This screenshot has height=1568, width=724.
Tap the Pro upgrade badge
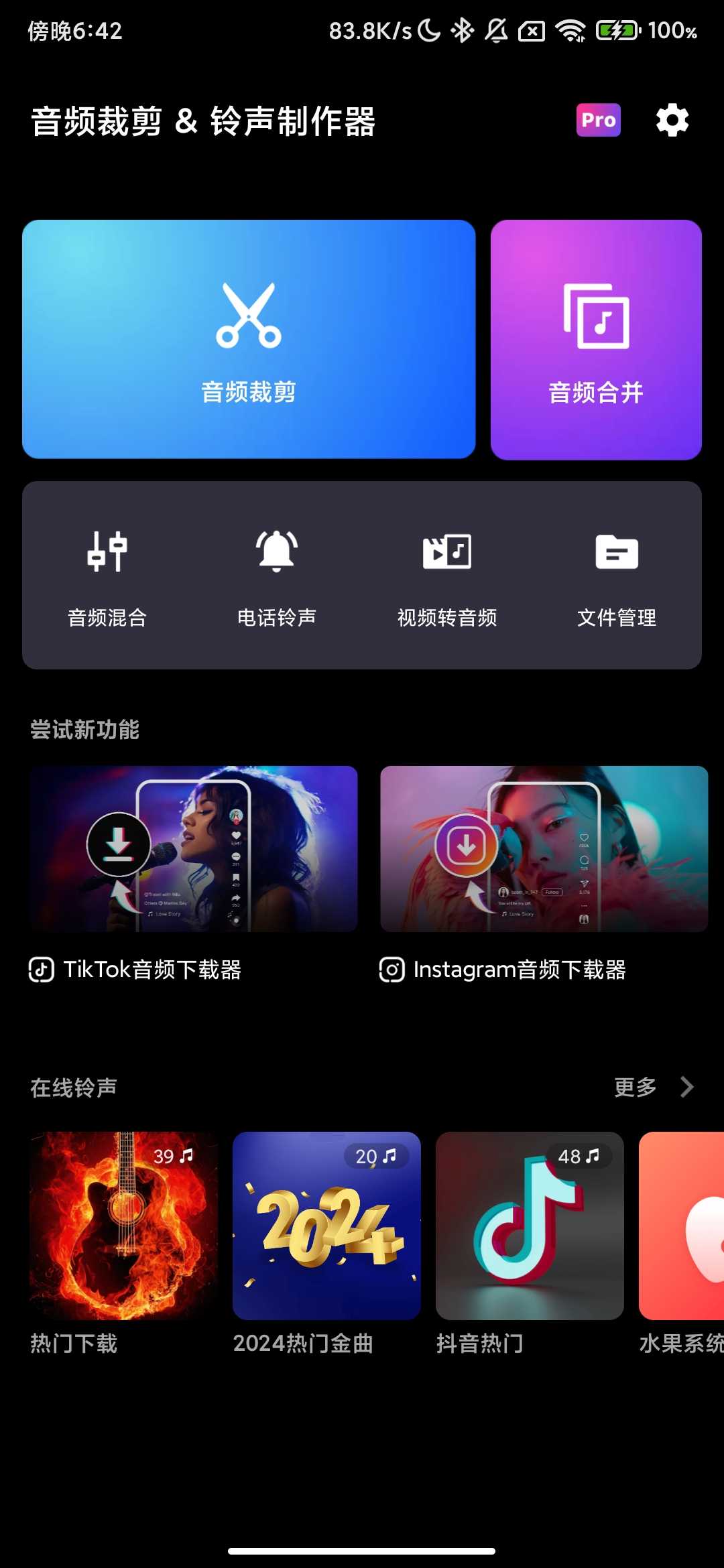point(598,121)
